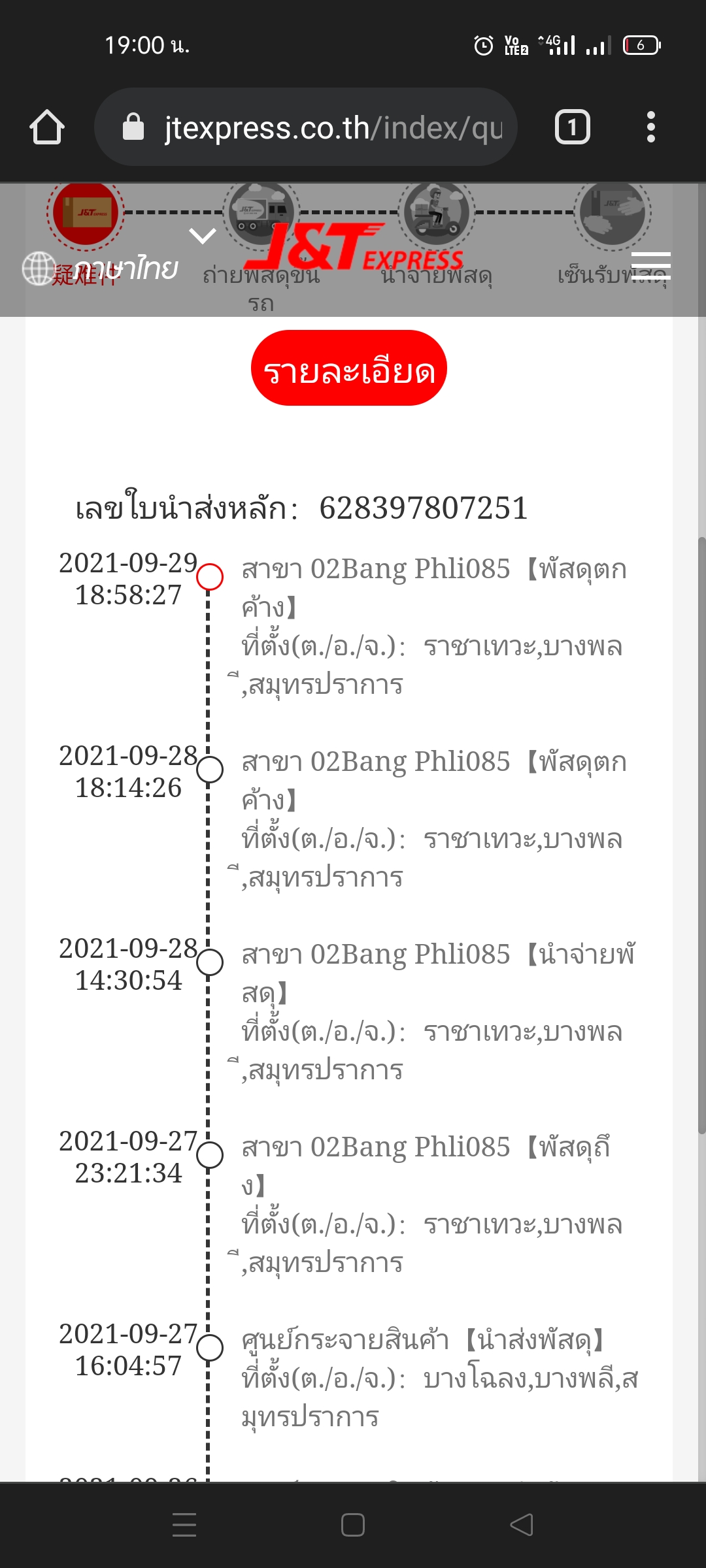Open the J&T site hamburger menu

[650, 266]
